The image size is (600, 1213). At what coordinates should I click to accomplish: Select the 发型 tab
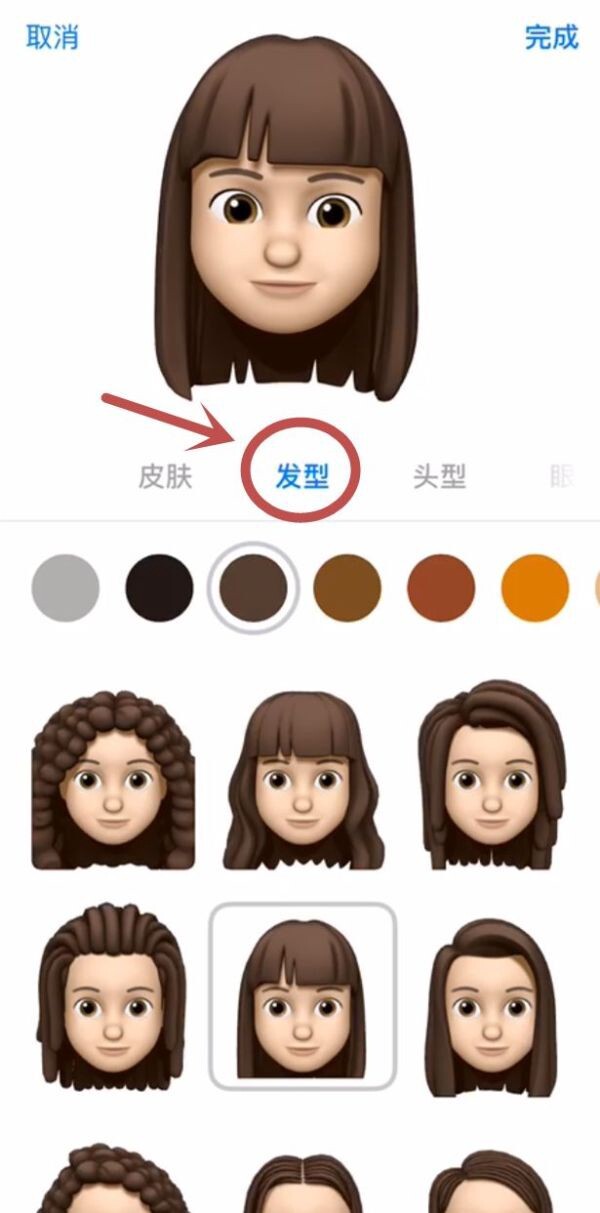pyautogui.click(x=302, y=477)
